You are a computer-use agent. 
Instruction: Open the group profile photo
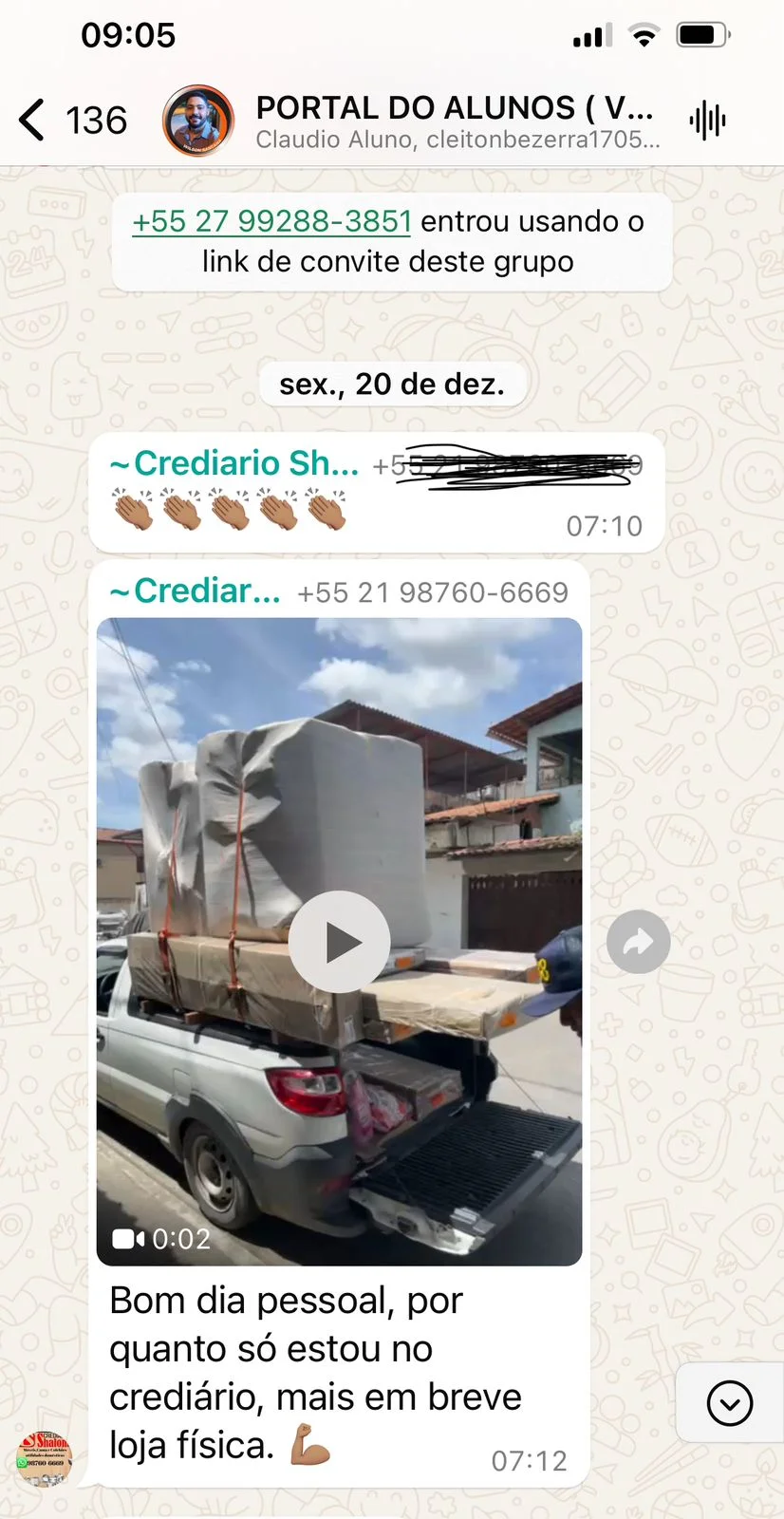(198, 121)
